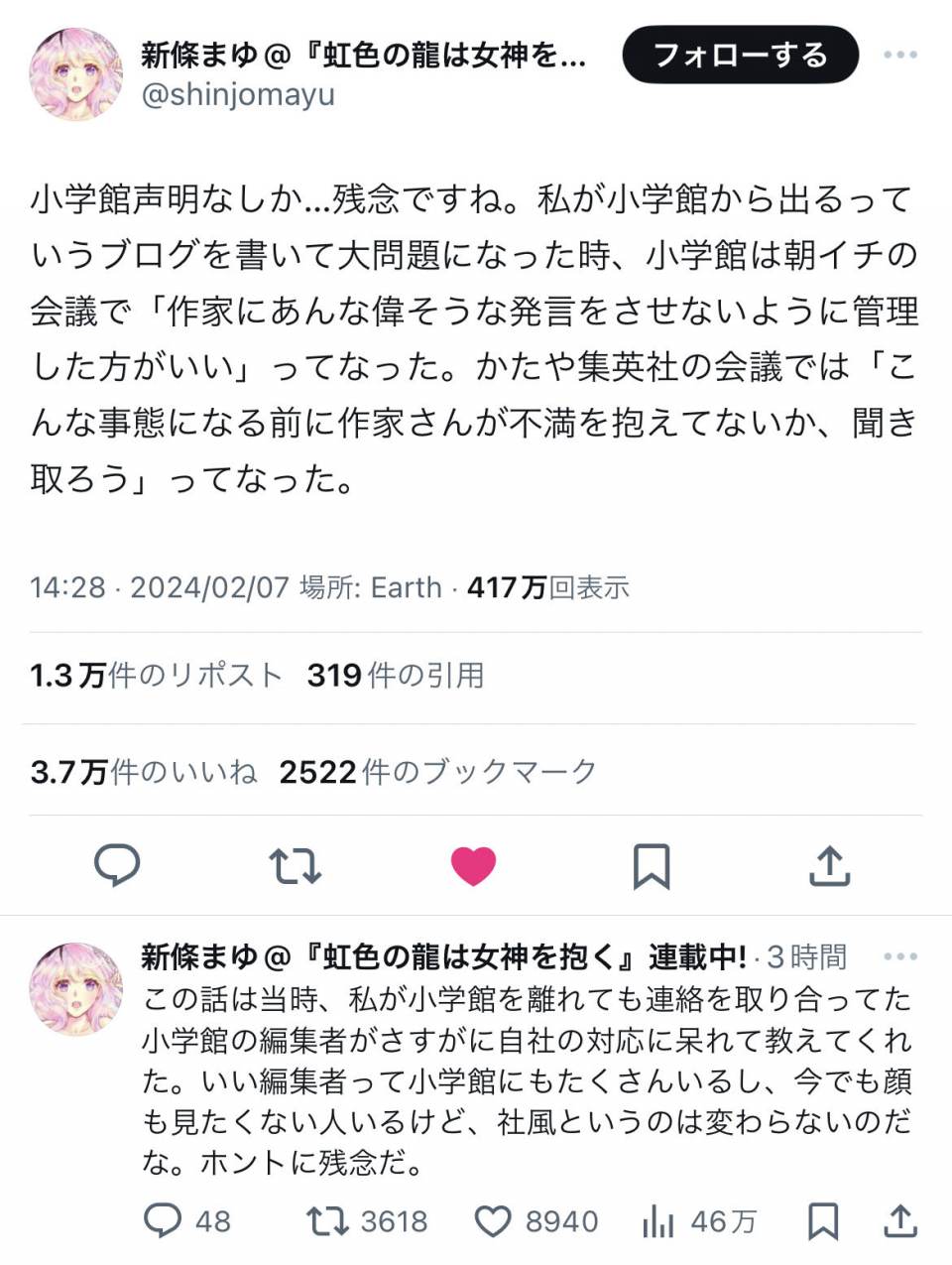This screenshot has height=1265, width=952.
Task: Tap the フォローする button
Action: [x=740, y=55]
